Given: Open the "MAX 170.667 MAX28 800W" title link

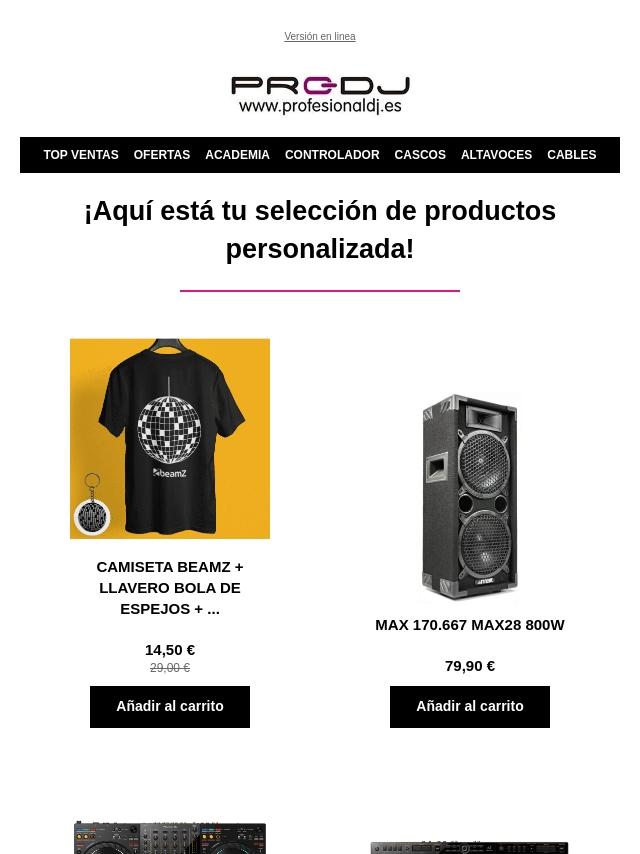Looking at the screenshot, I should (470, 624).
